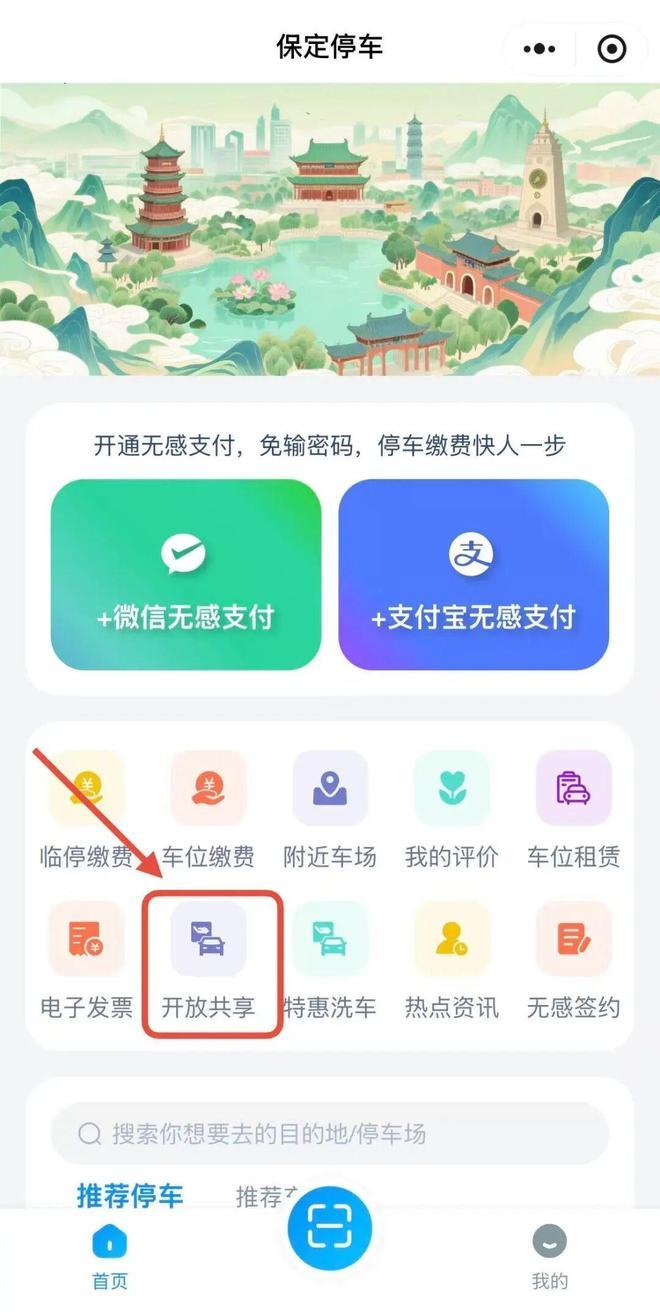Screen dimensions: 660x1312
Task: Tap the center scan button
Action: tap(330, 1228)
